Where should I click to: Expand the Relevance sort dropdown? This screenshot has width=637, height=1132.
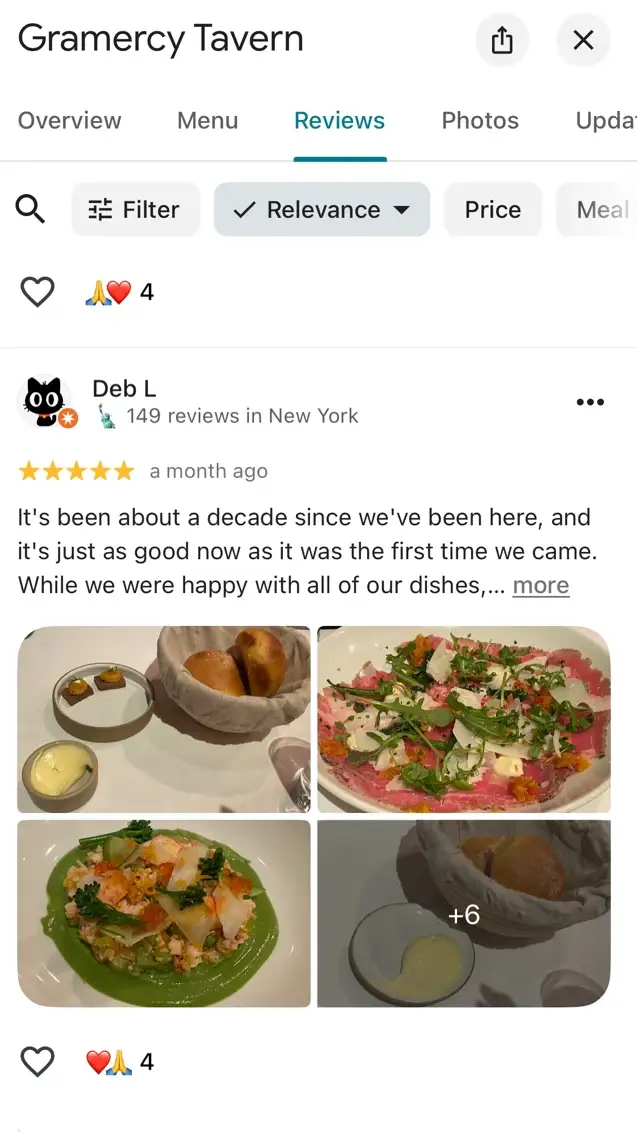[x=321, y=210]
